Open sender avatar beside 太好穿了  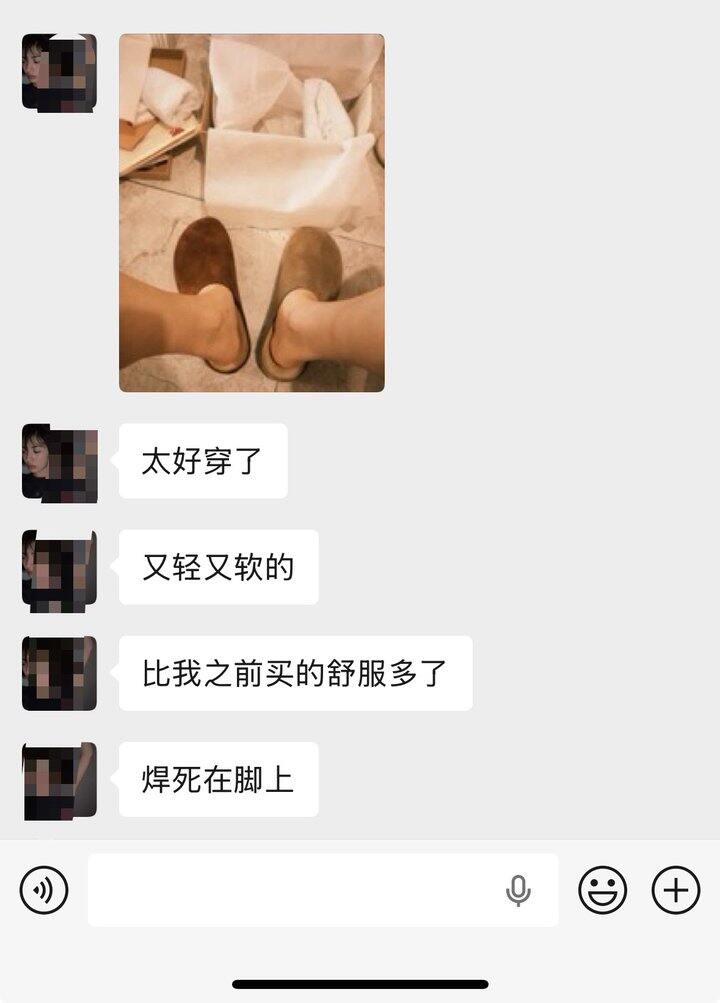(x=59, y=462)
